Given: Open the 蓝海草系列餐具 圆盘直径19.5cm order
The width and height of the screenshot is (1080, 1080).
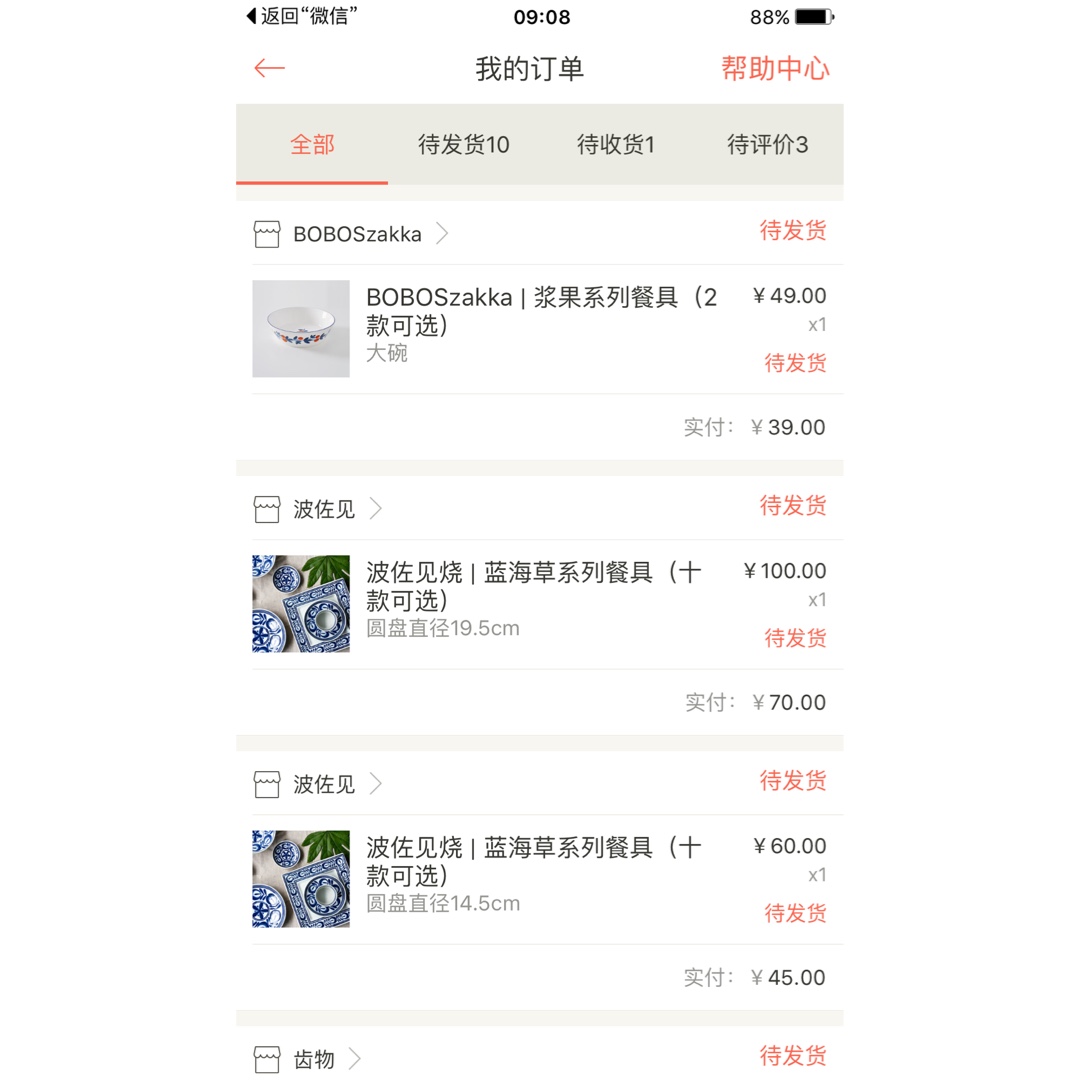Looking at the screenshot, I should (540, 603).
